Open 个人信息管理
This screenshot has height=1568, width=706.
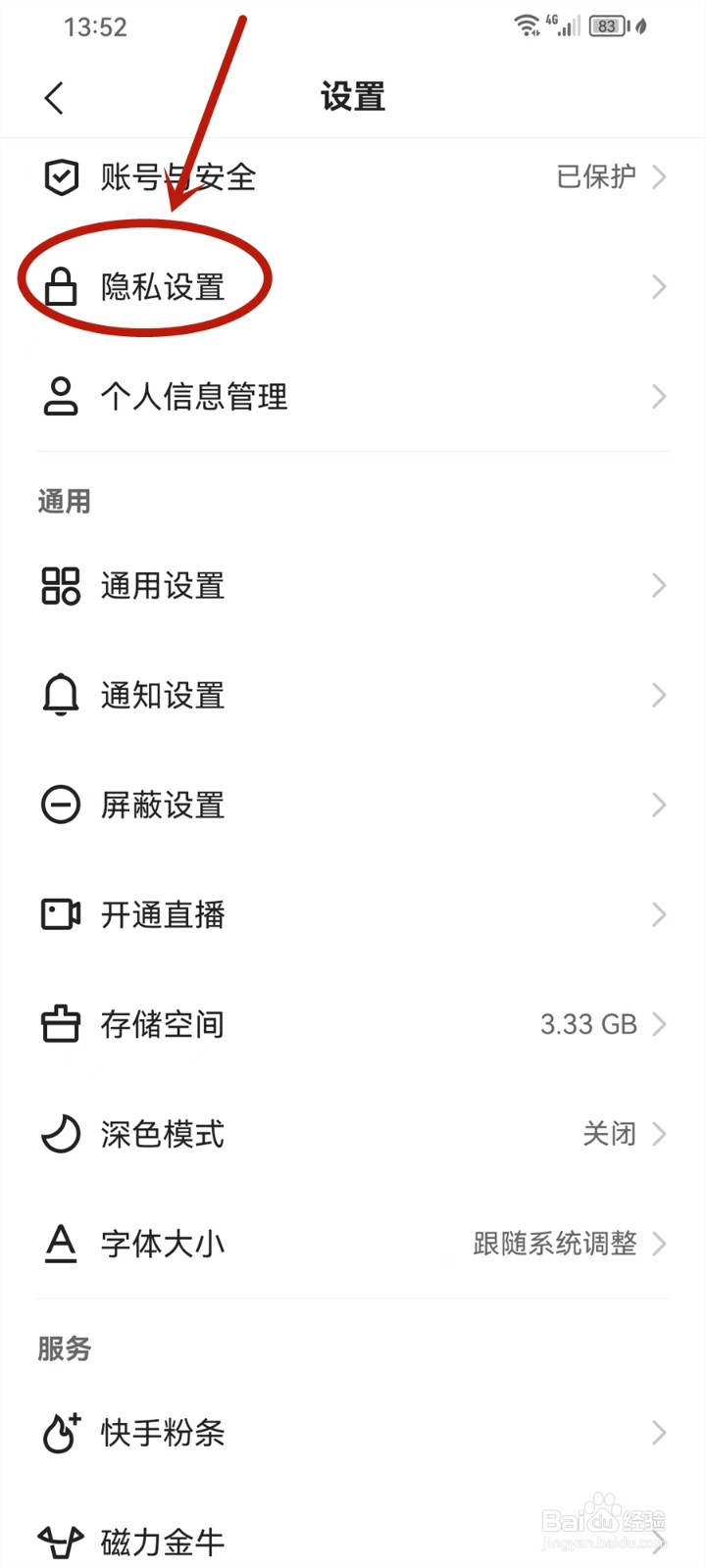click(x=353, y=397)
